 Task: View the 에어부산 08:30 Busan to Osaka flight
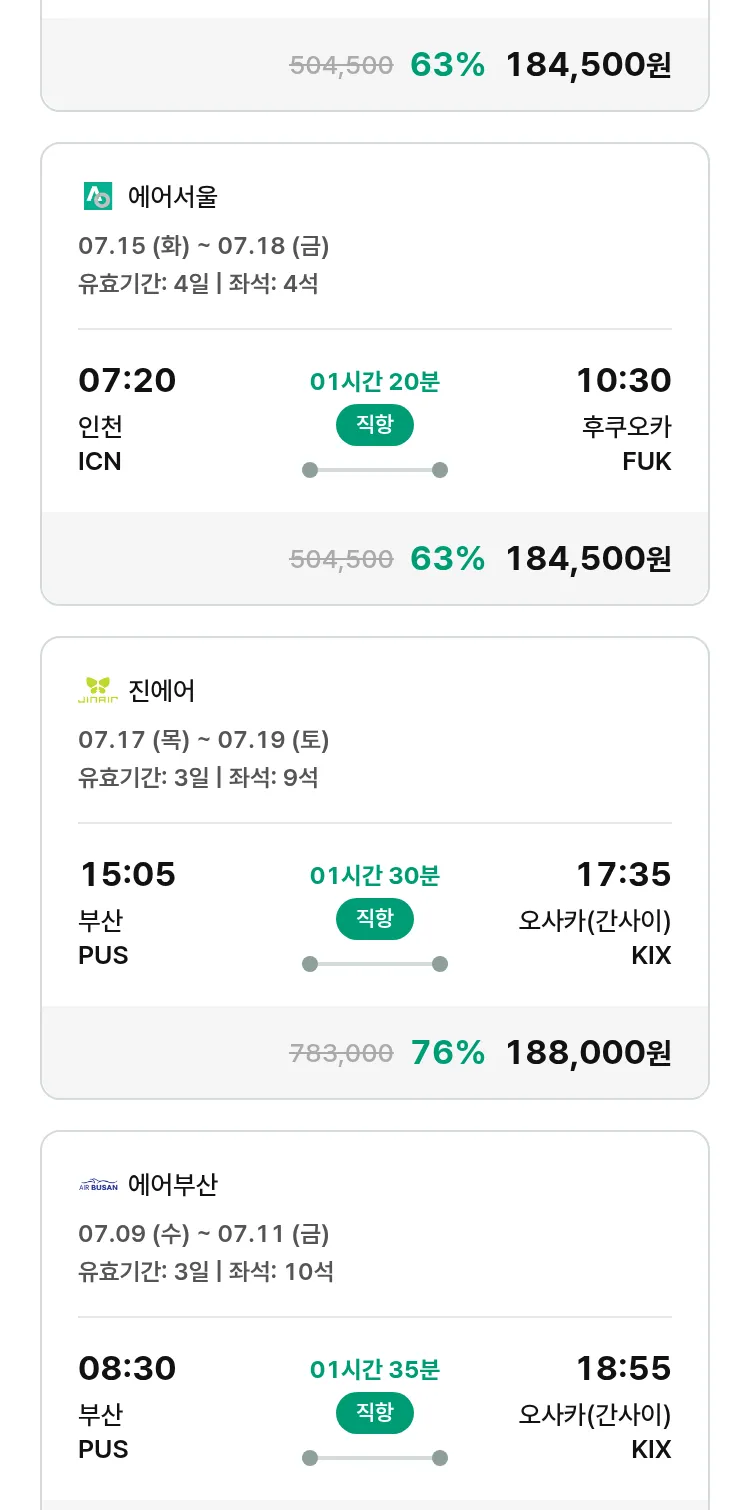tap(375, 1320)
